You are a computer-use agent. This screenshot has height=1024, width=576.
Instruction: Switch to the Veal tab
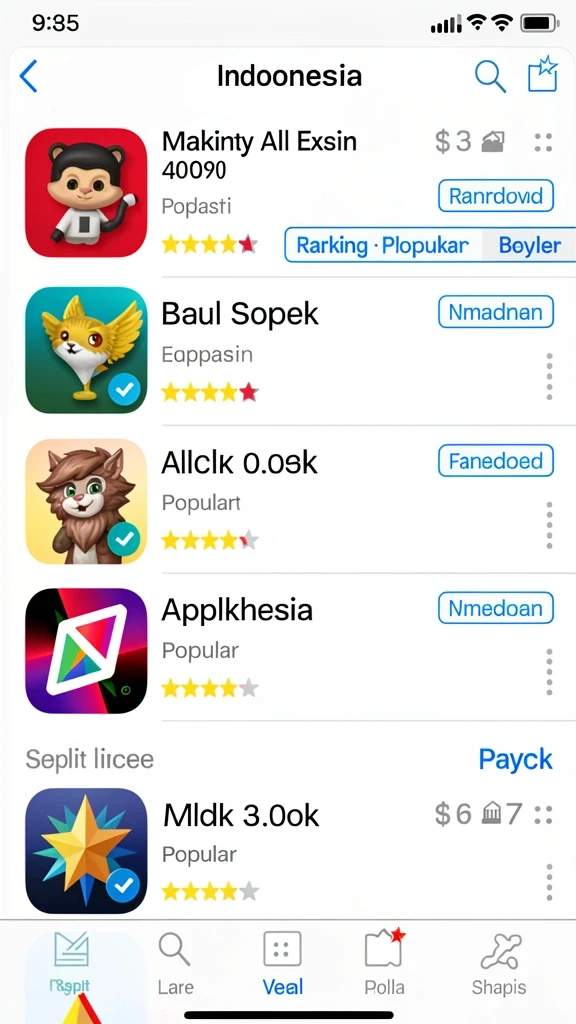pyautogui.click(x=283, y=964)
